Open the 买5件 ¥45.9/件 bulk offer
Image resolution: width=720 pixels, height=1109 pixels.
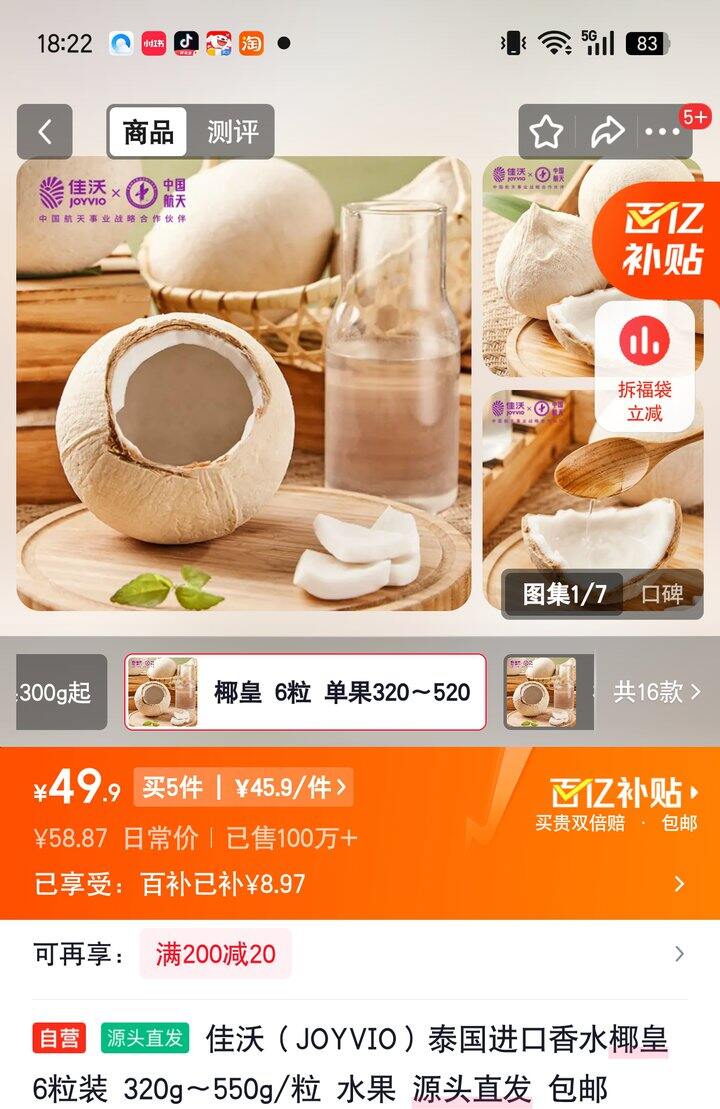click(243, 787)
